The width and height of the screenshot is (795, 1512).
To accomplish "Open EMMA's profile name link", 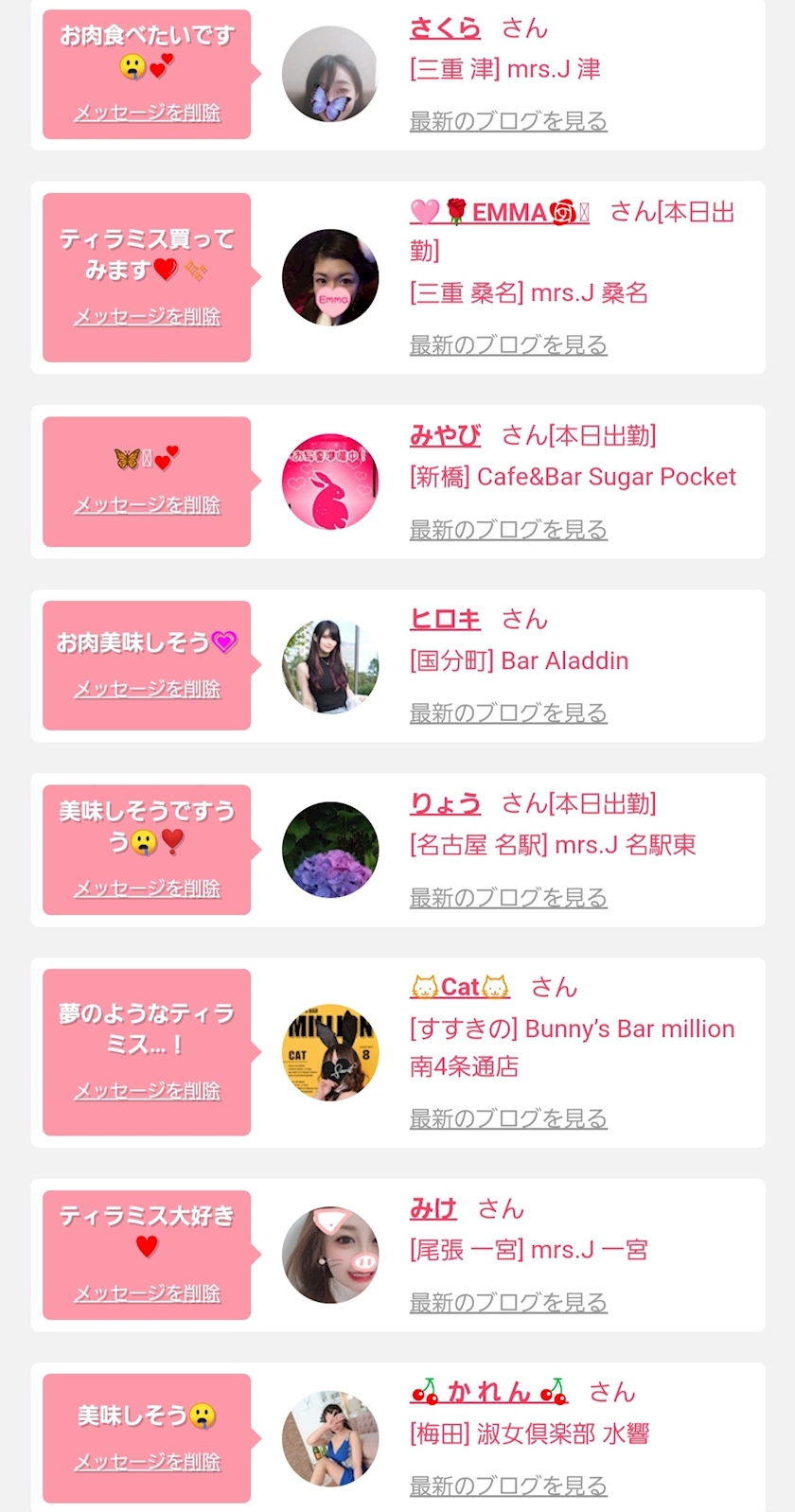I will (500, 212).
